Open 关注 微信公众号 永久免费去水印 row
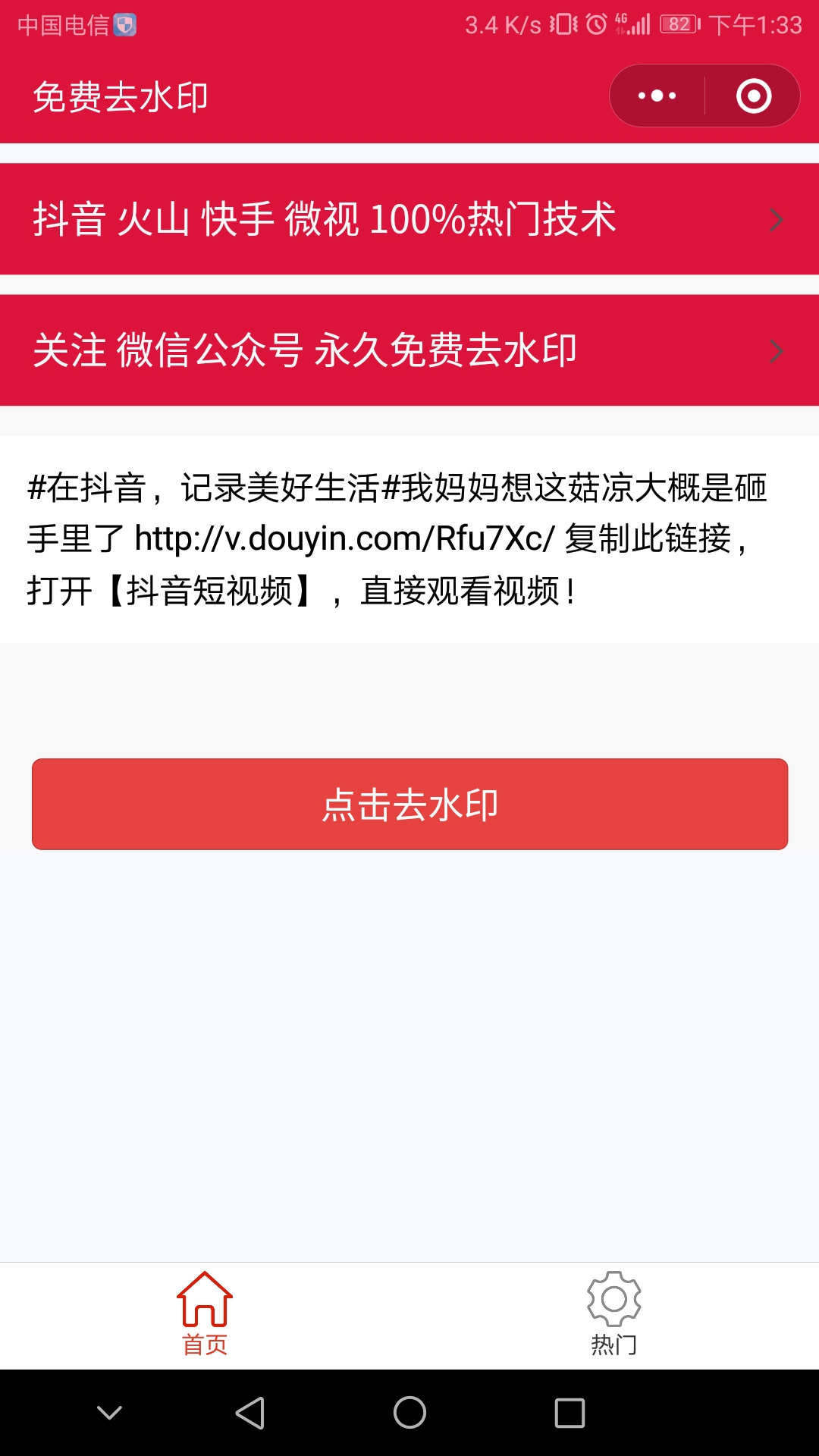Screen dimensions: 819x1456 click(409, 350)
